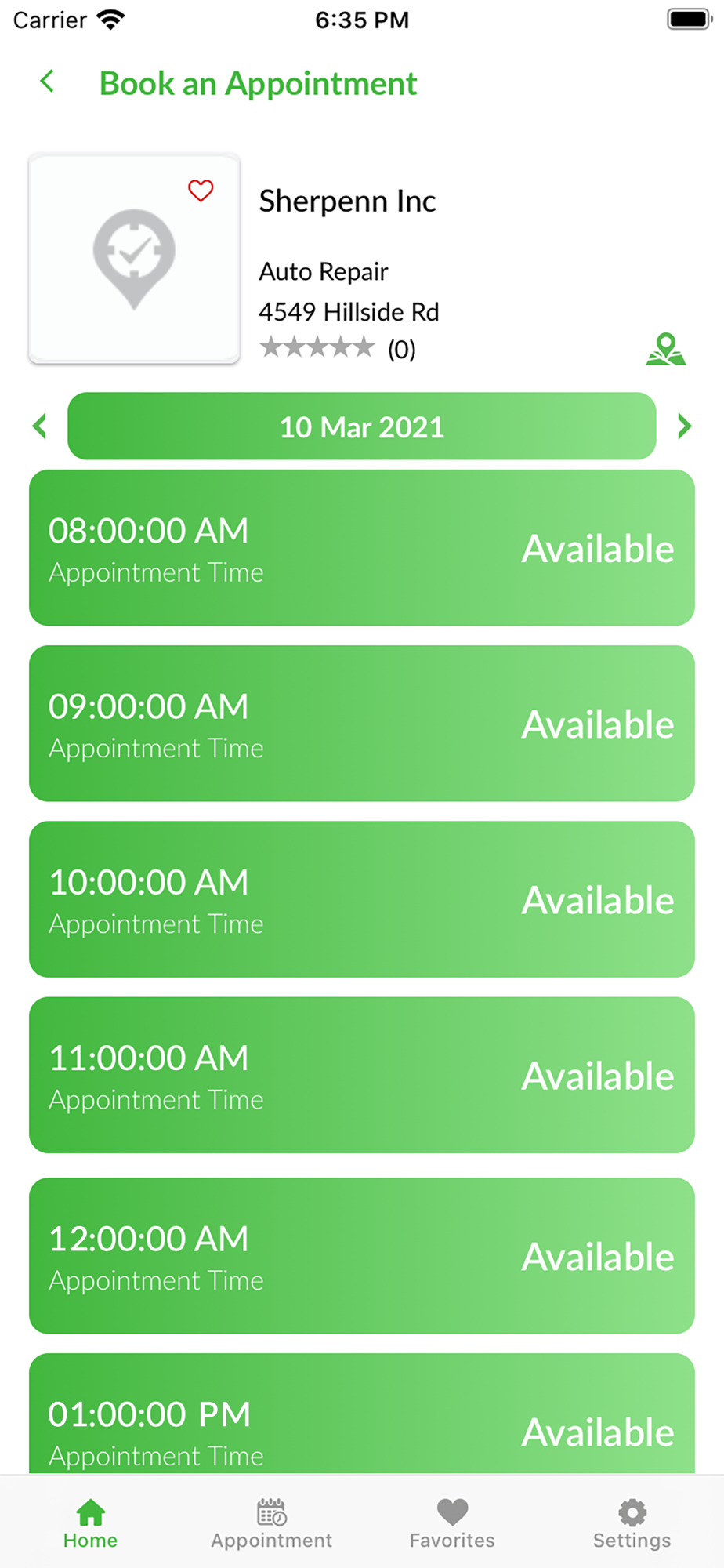Image resolution: width=724 pixels, height=1568 pixels.
Task: Pick the 11:00:00 AM available slot
Action: [362, 1075]
